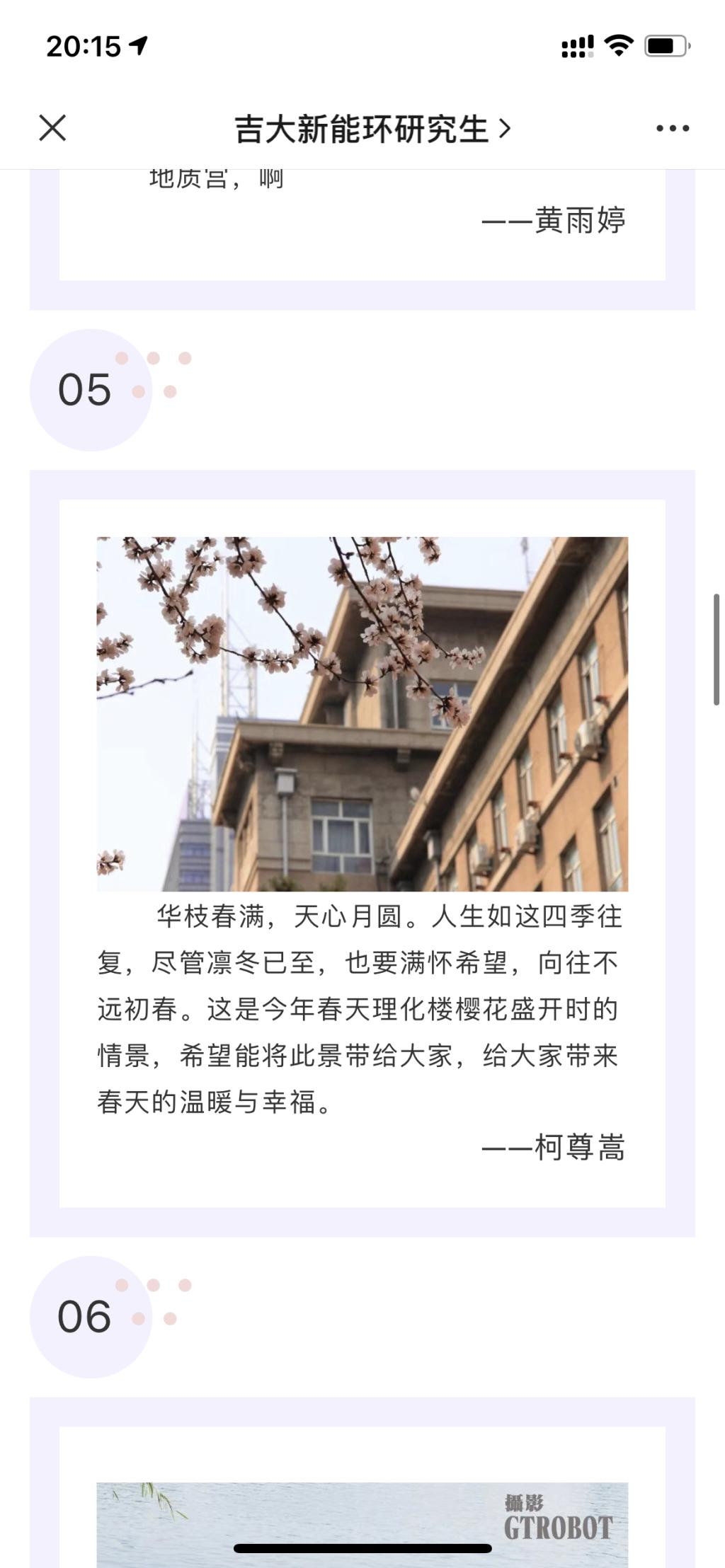
Task: Close the article with the X button
Action: [52, 128]
